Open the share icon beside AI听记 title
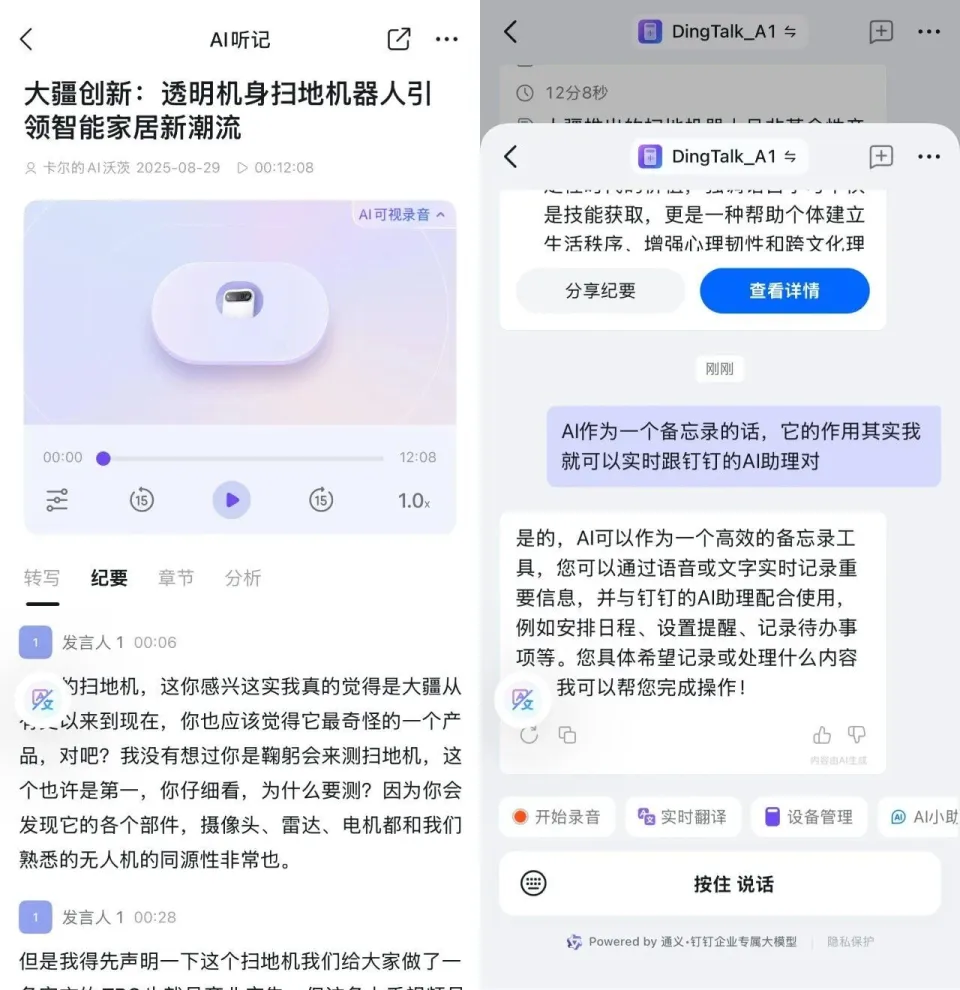 point(398,40)
